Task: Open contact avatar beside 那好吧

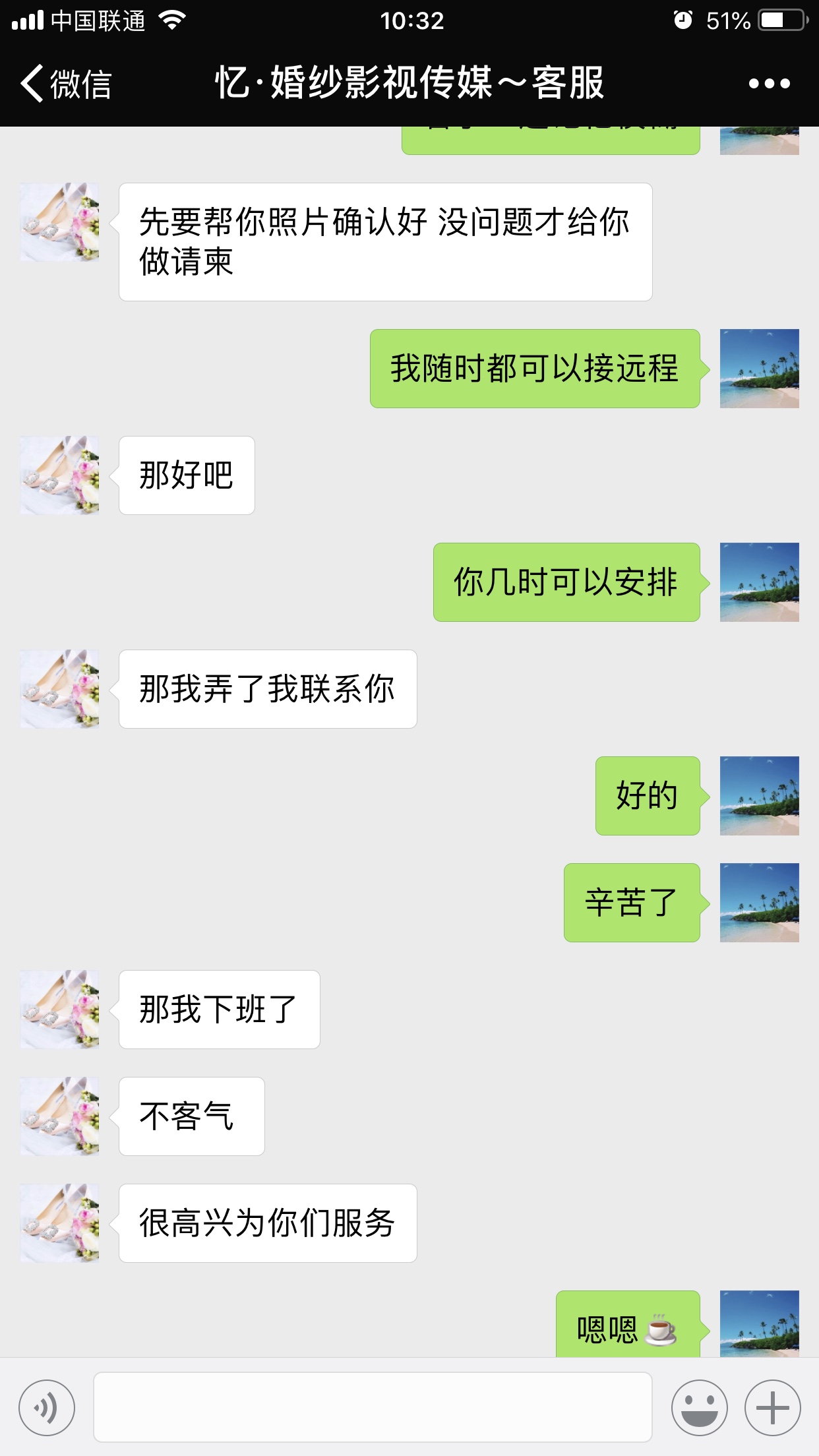Action: pos(60,475)
